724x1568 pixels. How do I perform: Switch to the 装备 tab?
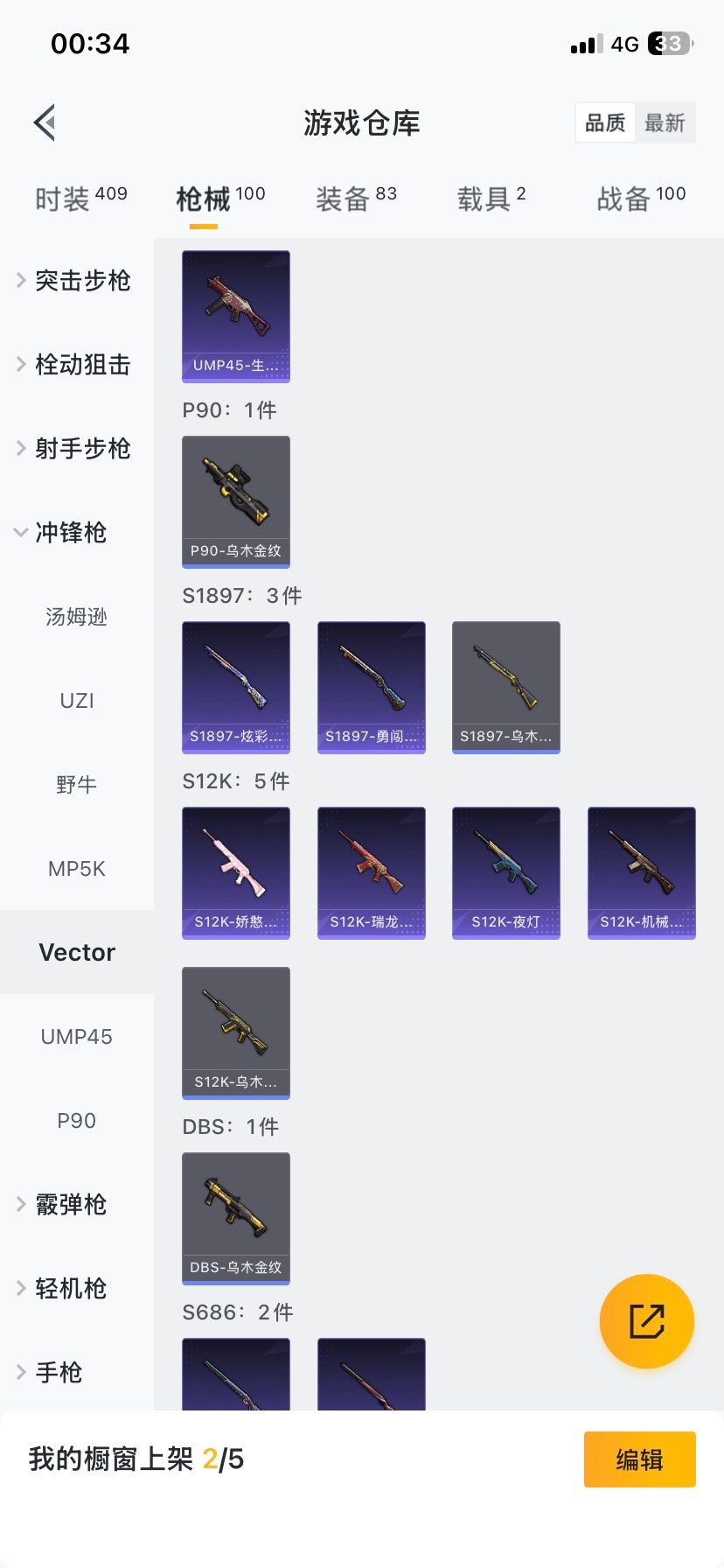(356, 199)
